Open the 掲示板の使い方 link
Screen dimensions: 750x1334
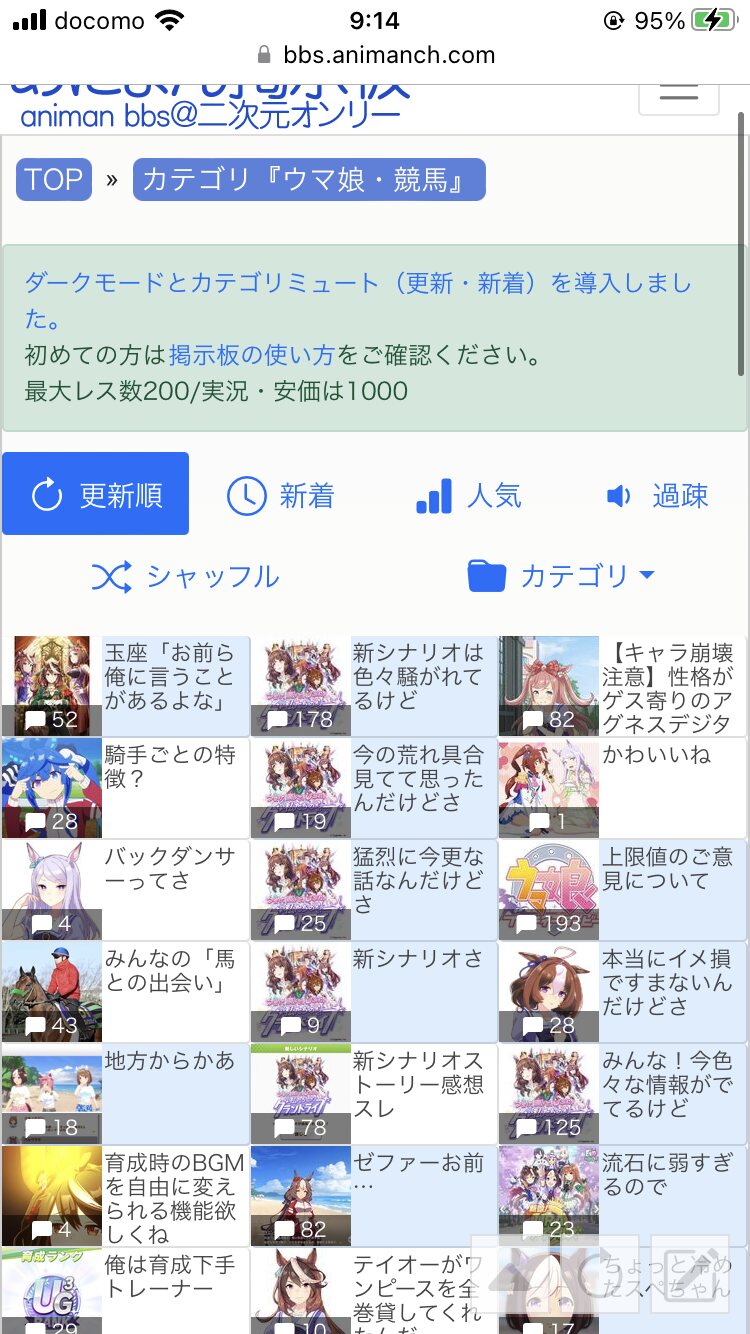coord(252,355)
